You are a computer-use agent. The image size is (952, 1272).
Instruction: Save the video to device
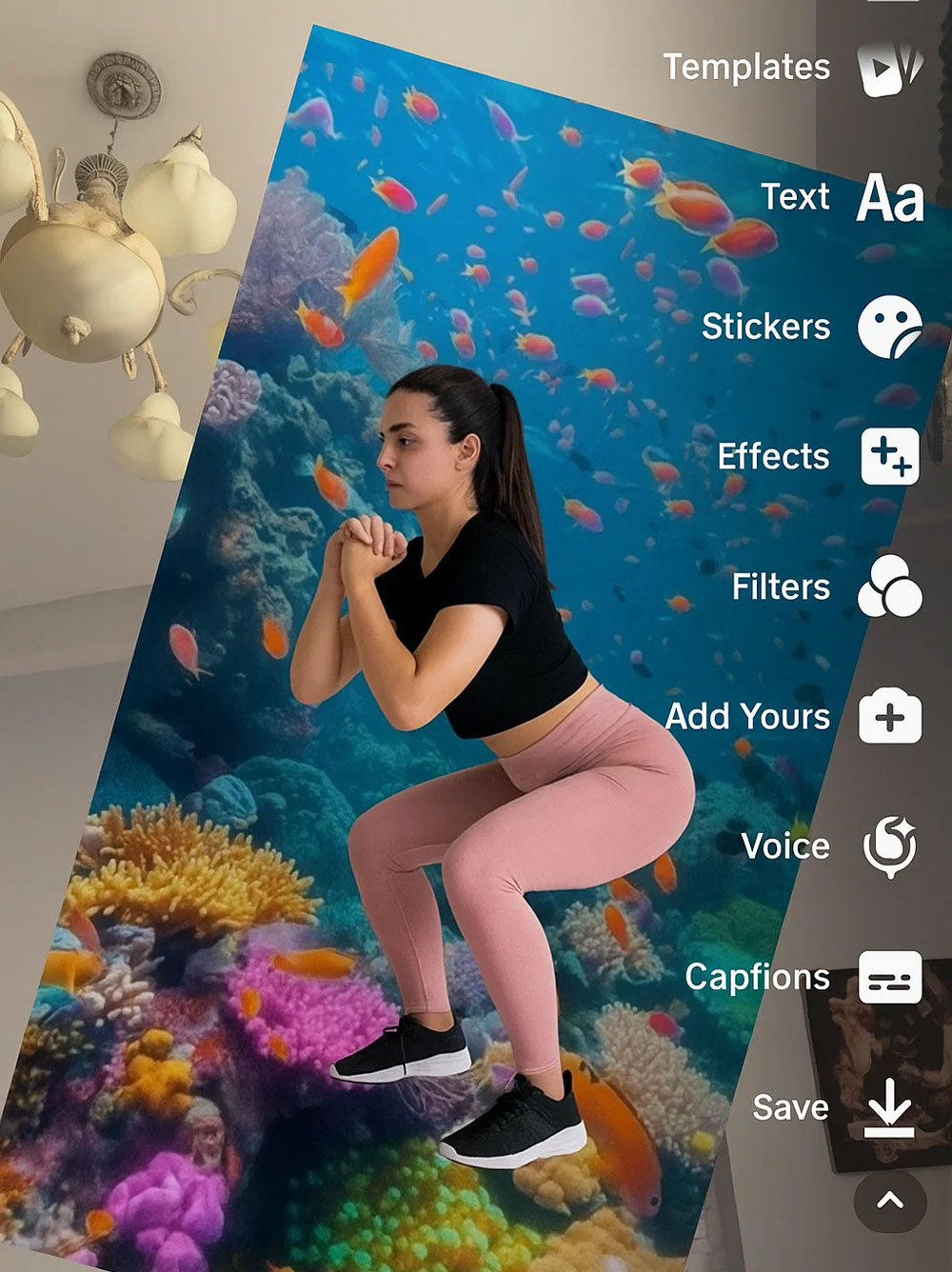coord(889,1107)
